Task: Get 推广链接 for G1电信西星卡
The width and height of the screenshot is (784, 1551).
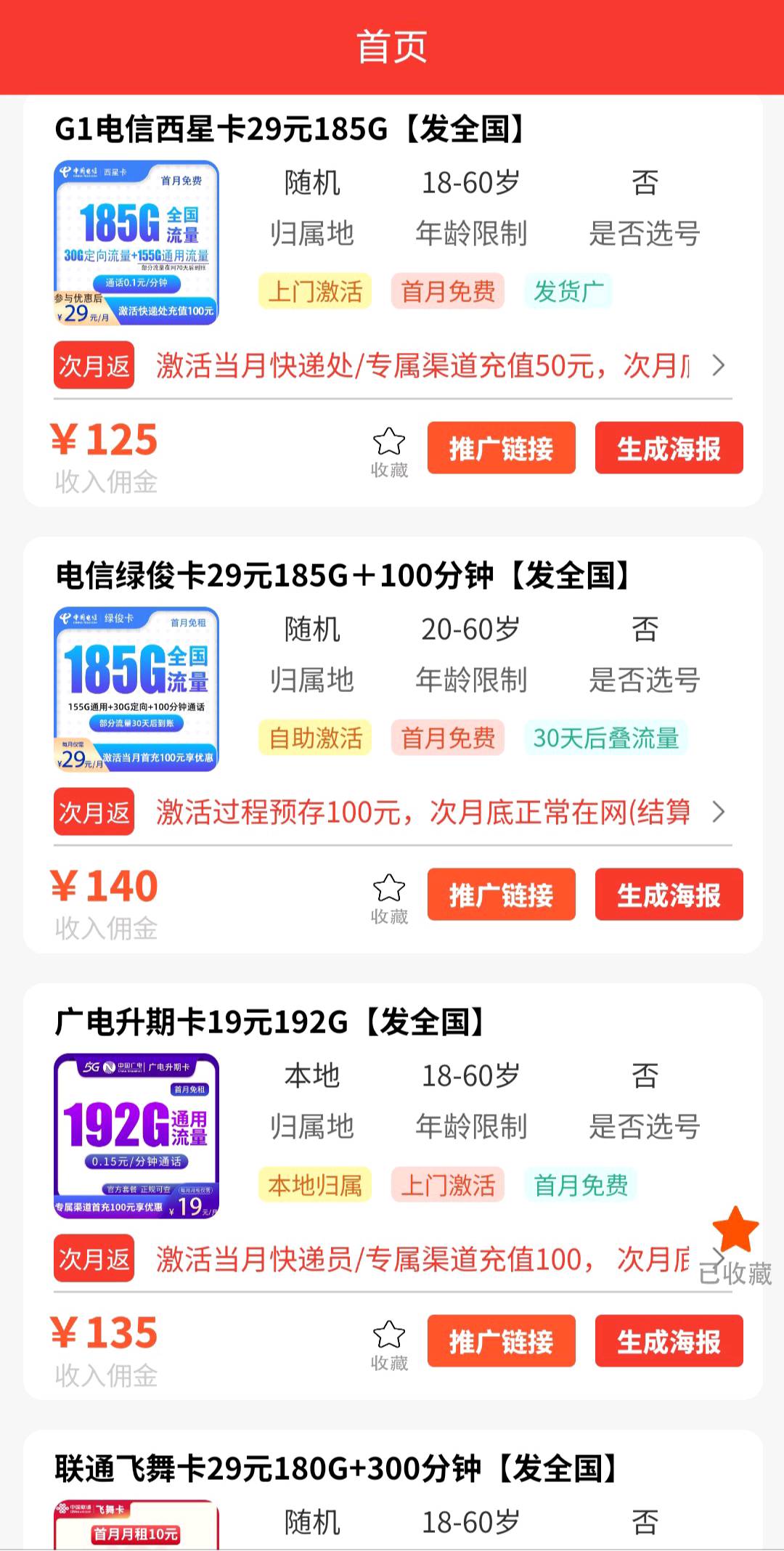Action: (501, 448)
